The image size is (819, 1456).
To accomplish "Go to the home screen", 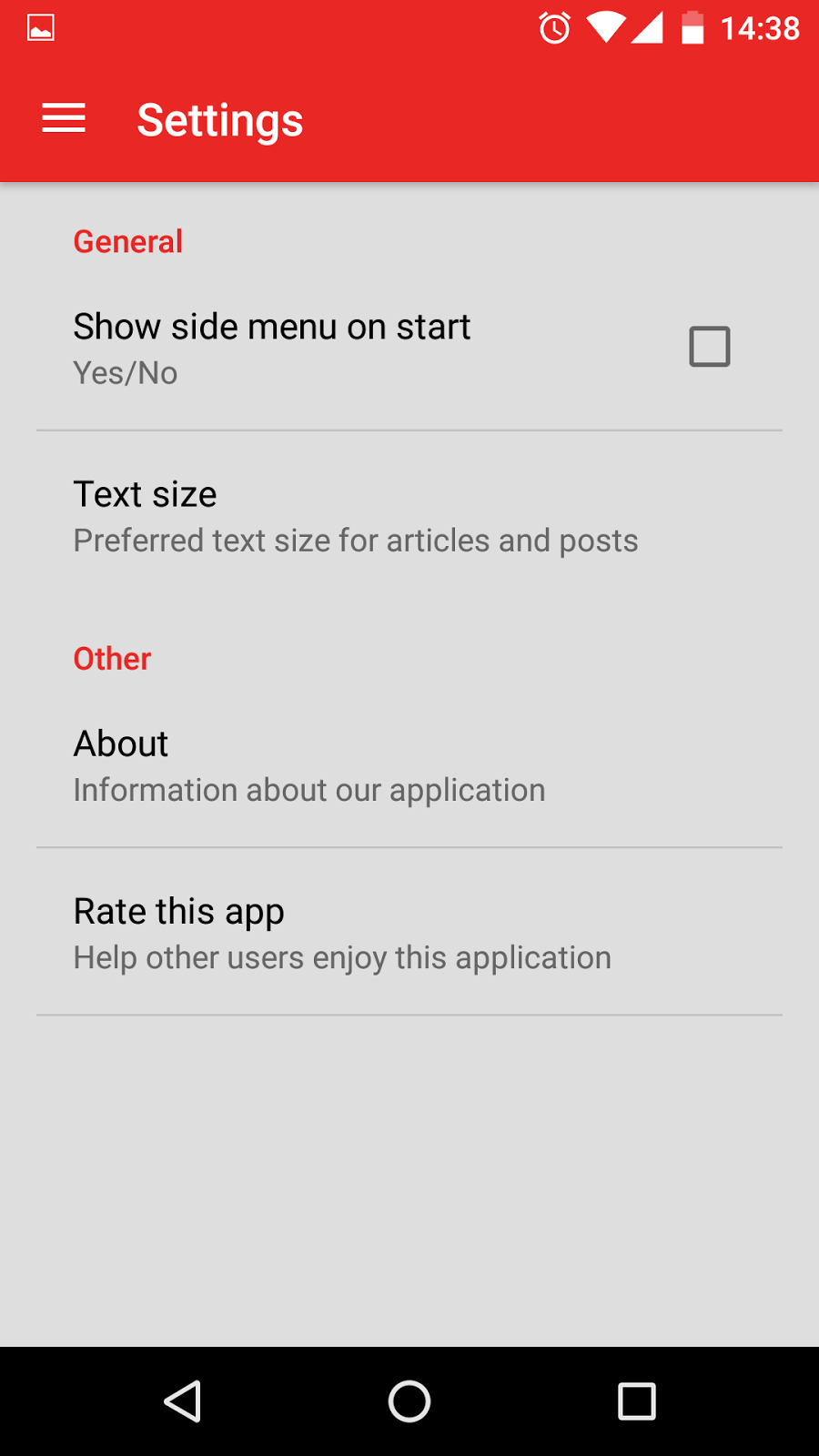I will (x=409, y=1401).
